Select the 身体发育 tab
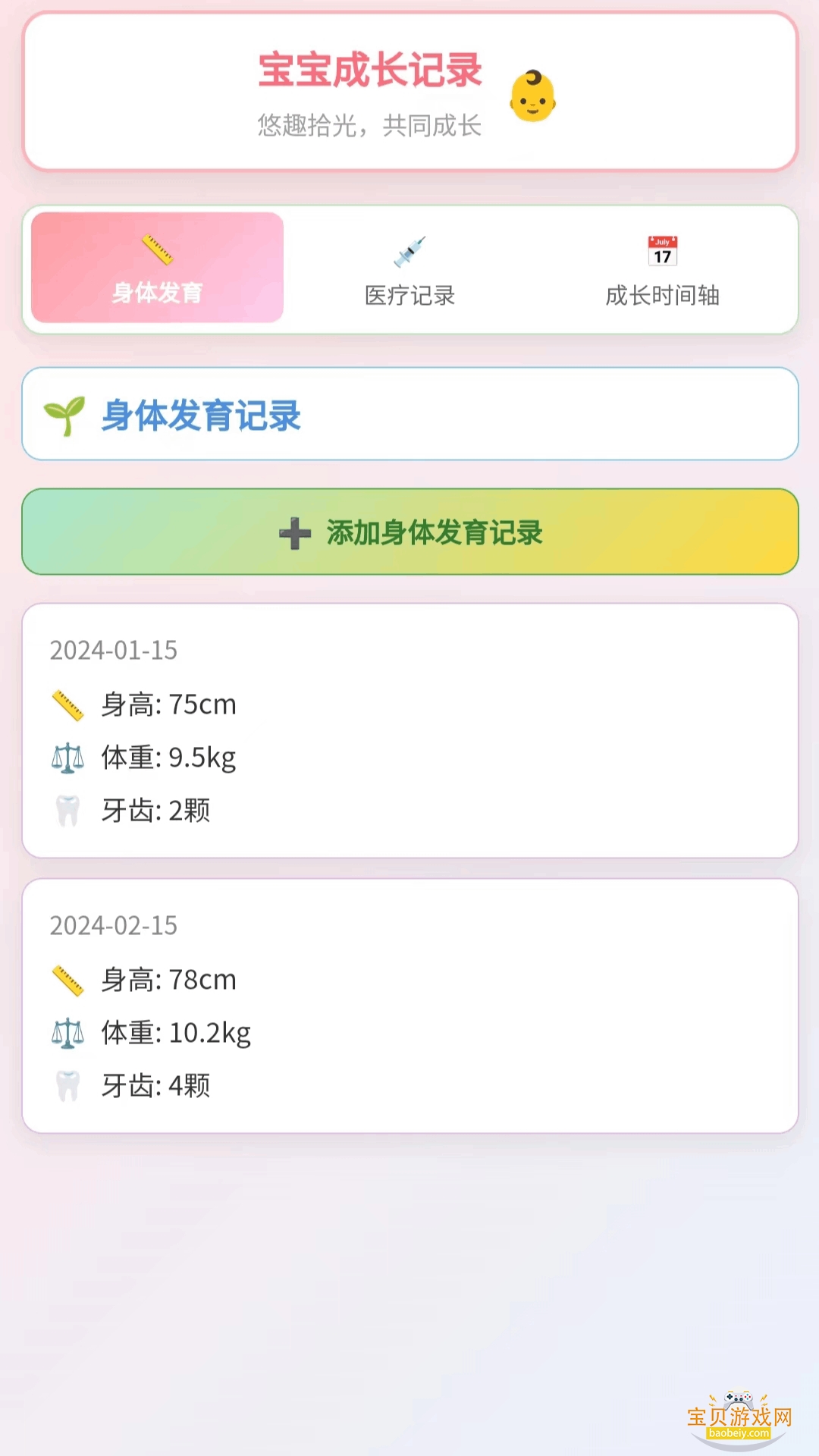Screen dimensions: 819x1456 pos(157,268)
